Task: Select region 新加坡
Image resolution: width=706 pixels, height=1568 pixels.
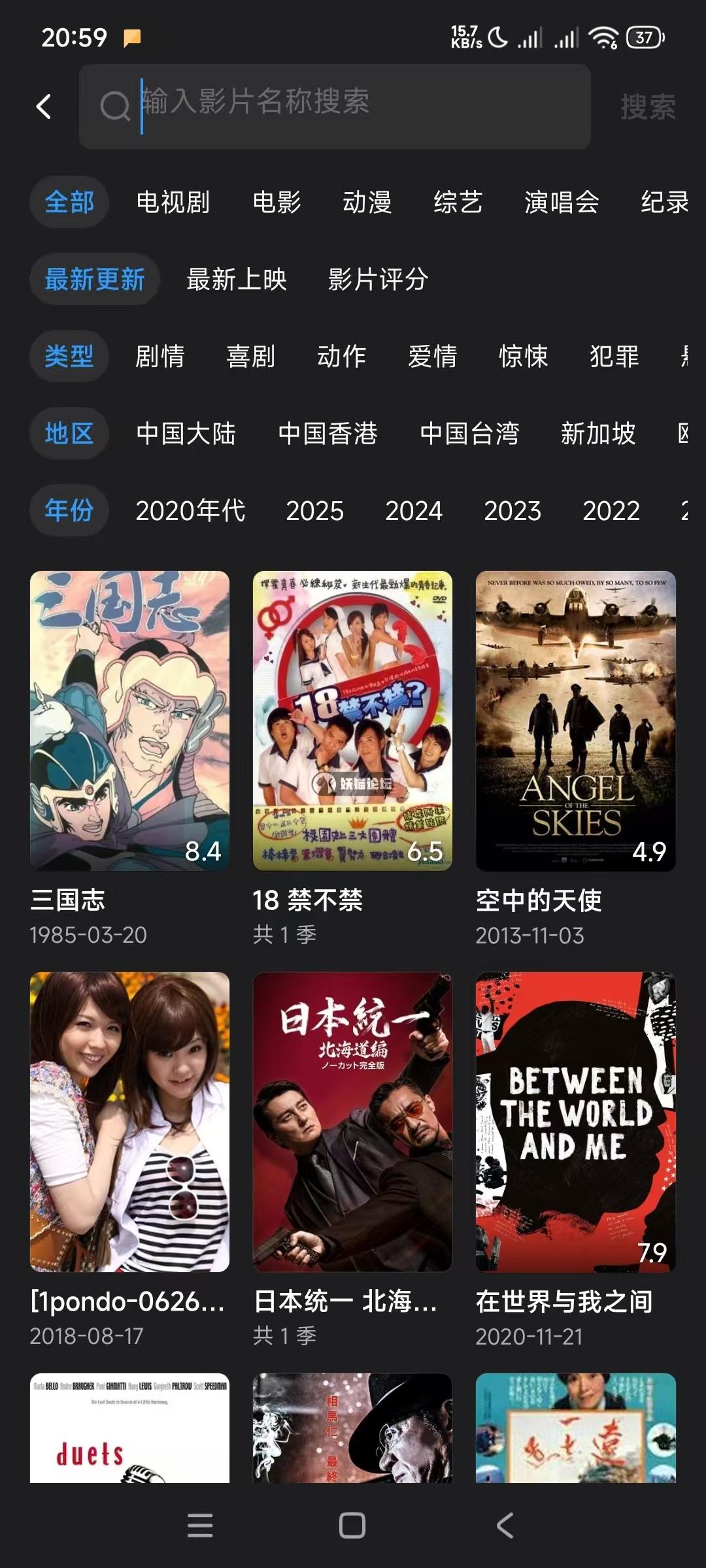Action: [598, 433]
